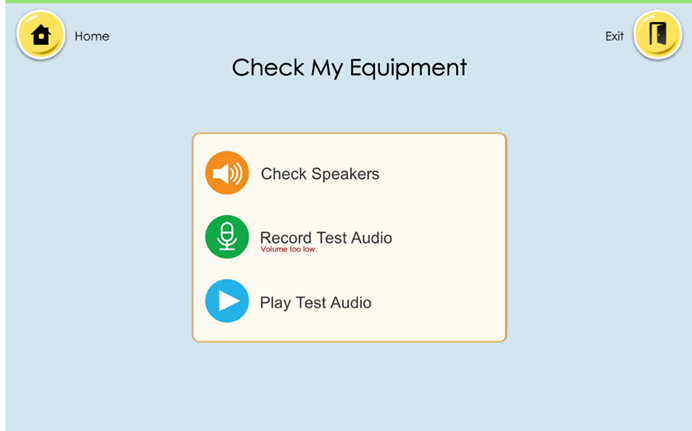Play Test Audio
Viewport: 692px width, 431px height.
(227, 301)
